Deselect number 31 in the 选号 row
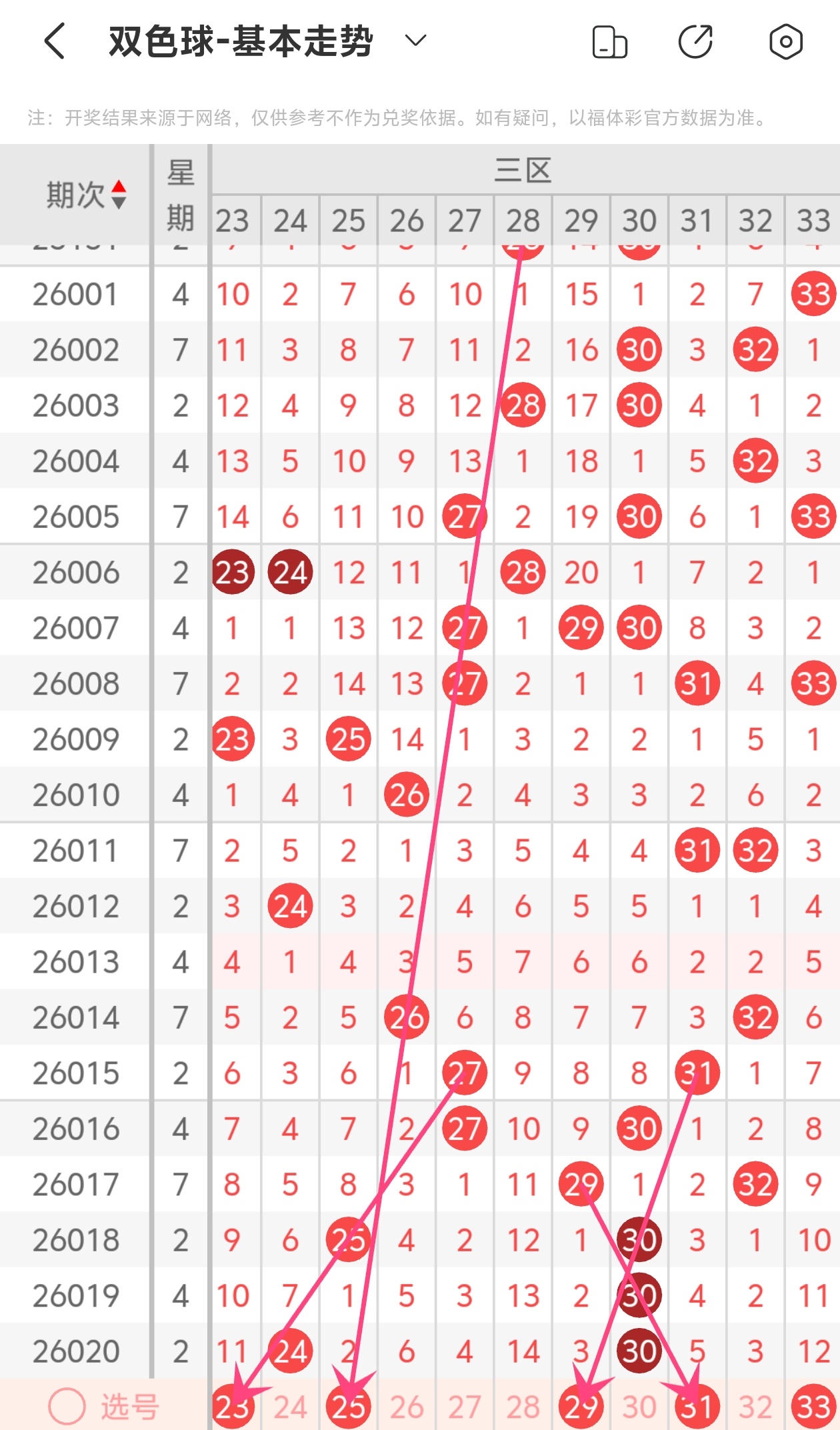The height and width of the screenshot is (1430, 840). point(697,1407)
